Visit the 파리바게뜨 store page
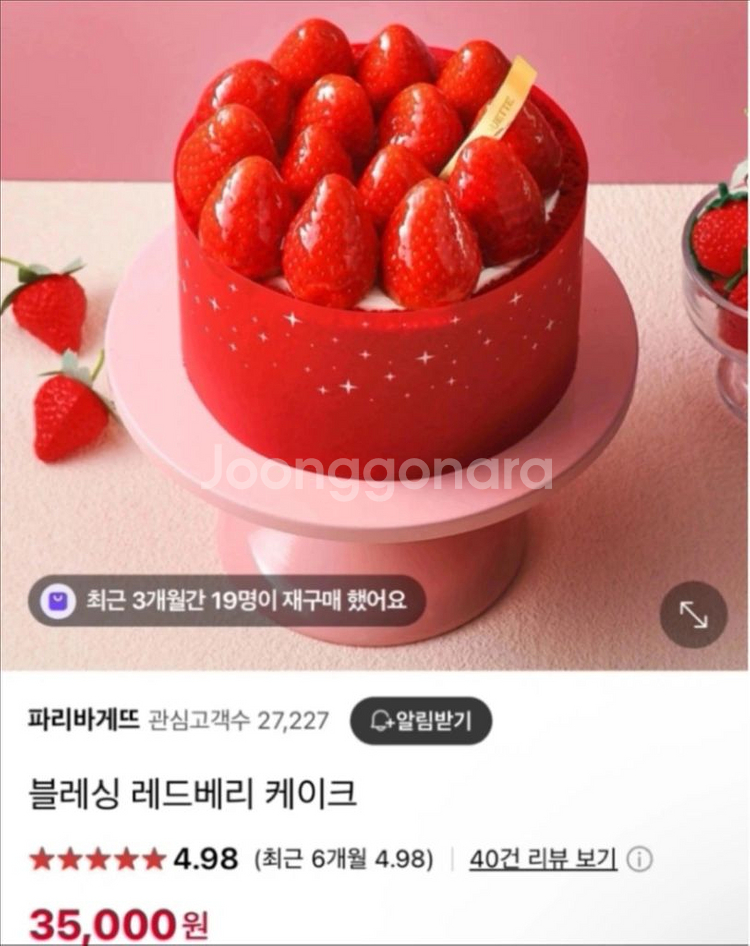Viewport: 750px width, 946px height. point(85,720)
